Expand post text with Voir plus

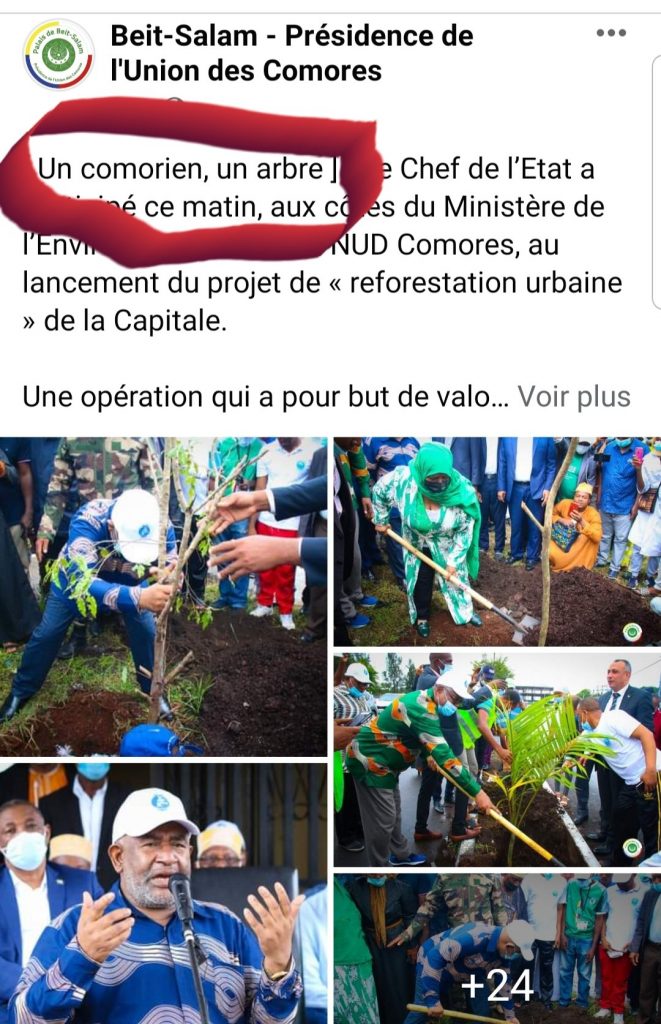click(x=573, y=397)
